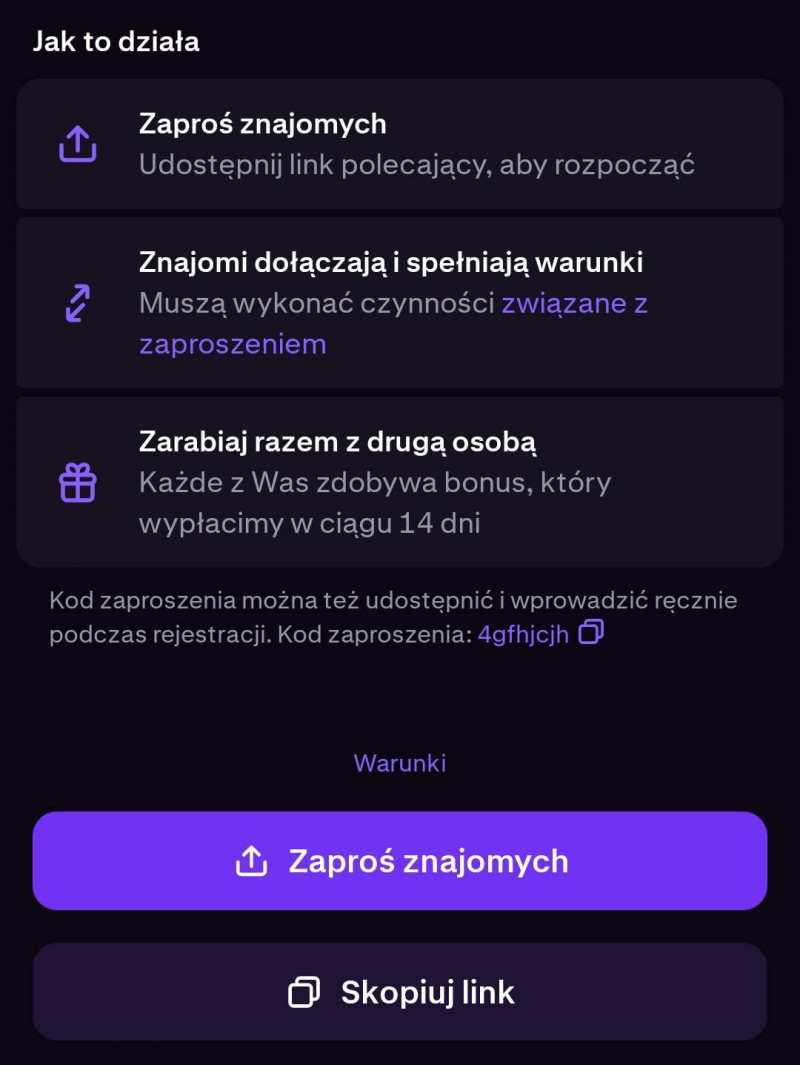Open the Warunki link
800x1065 pixels.
pos(399,763)
